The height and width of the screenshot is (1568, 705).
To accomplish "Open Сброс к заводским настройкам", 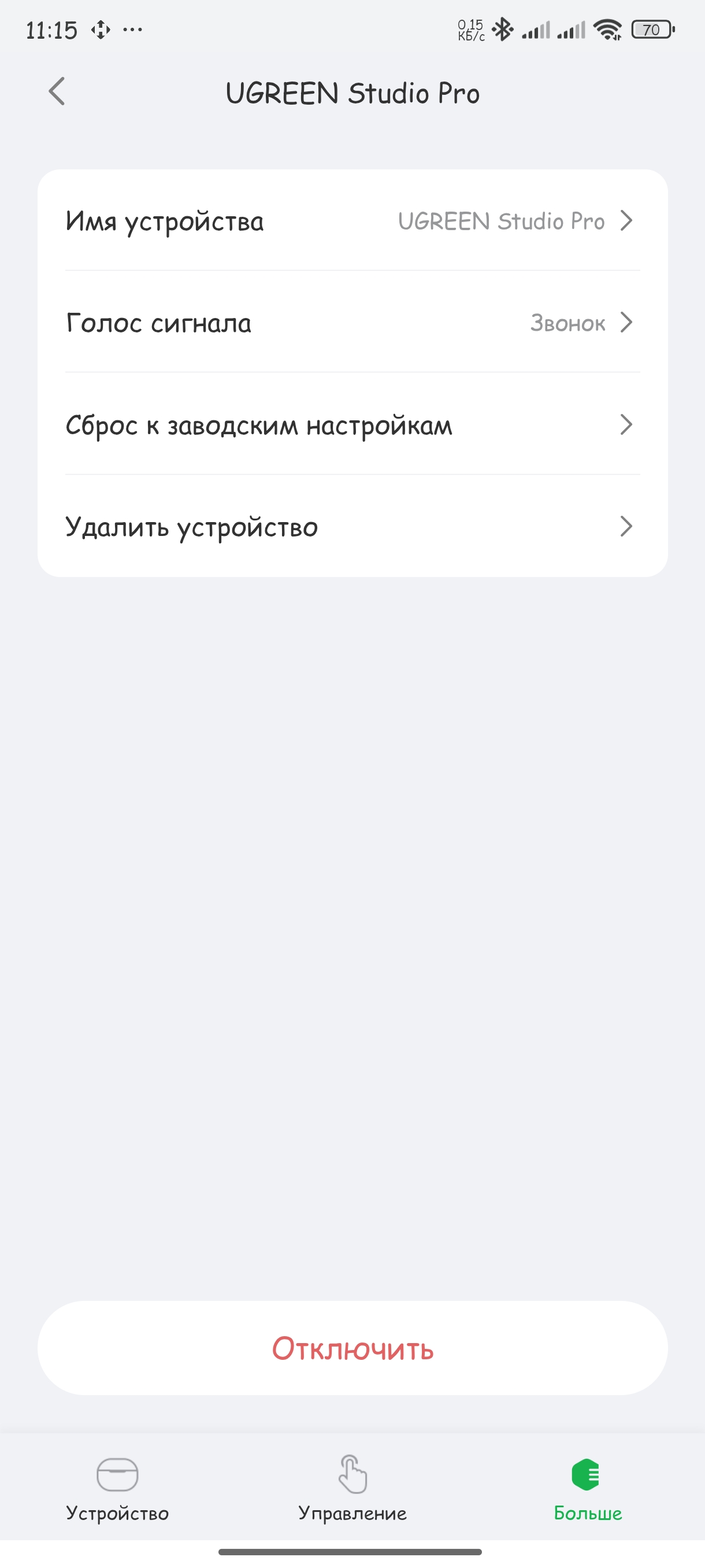I will tap(352, 425).
